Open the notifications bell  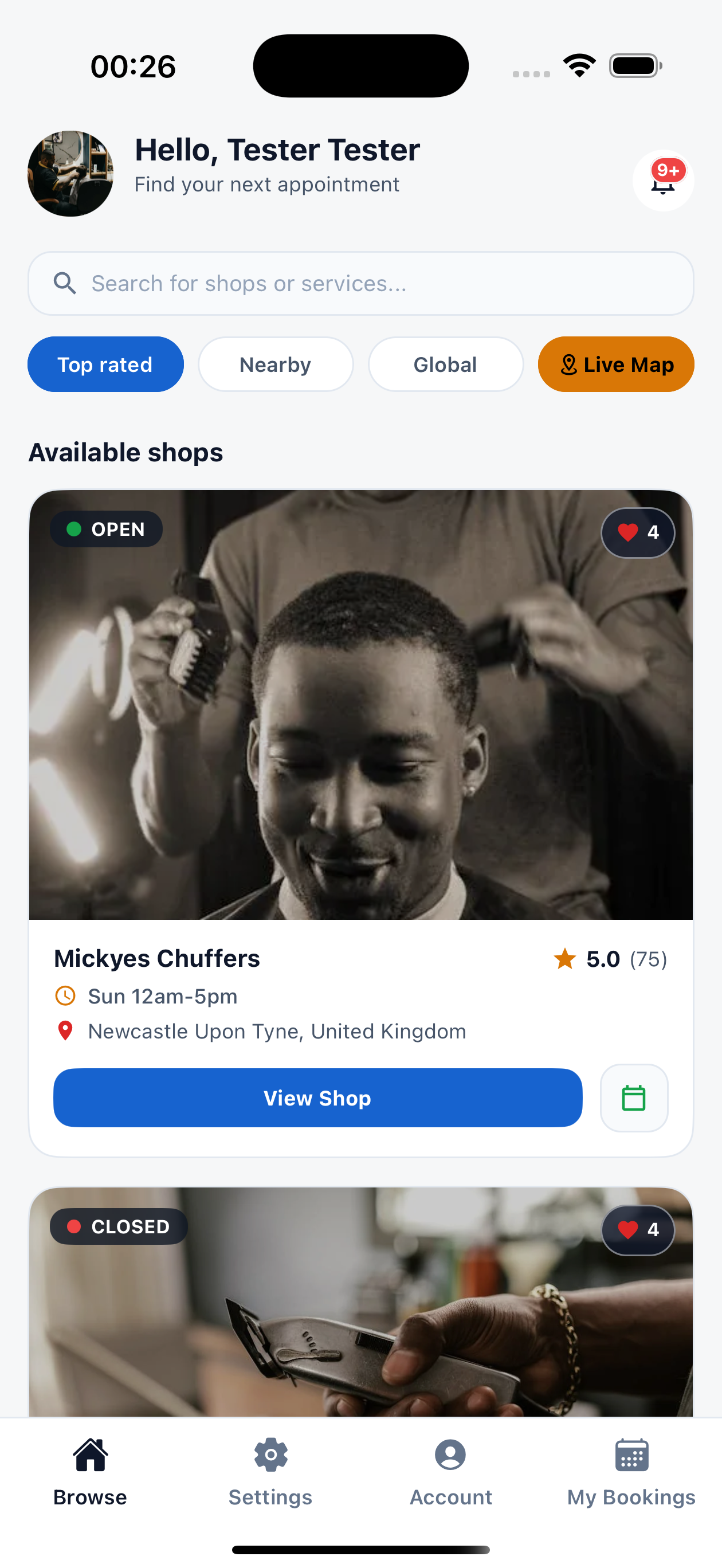pyautogui.click(x=663, y=181)
